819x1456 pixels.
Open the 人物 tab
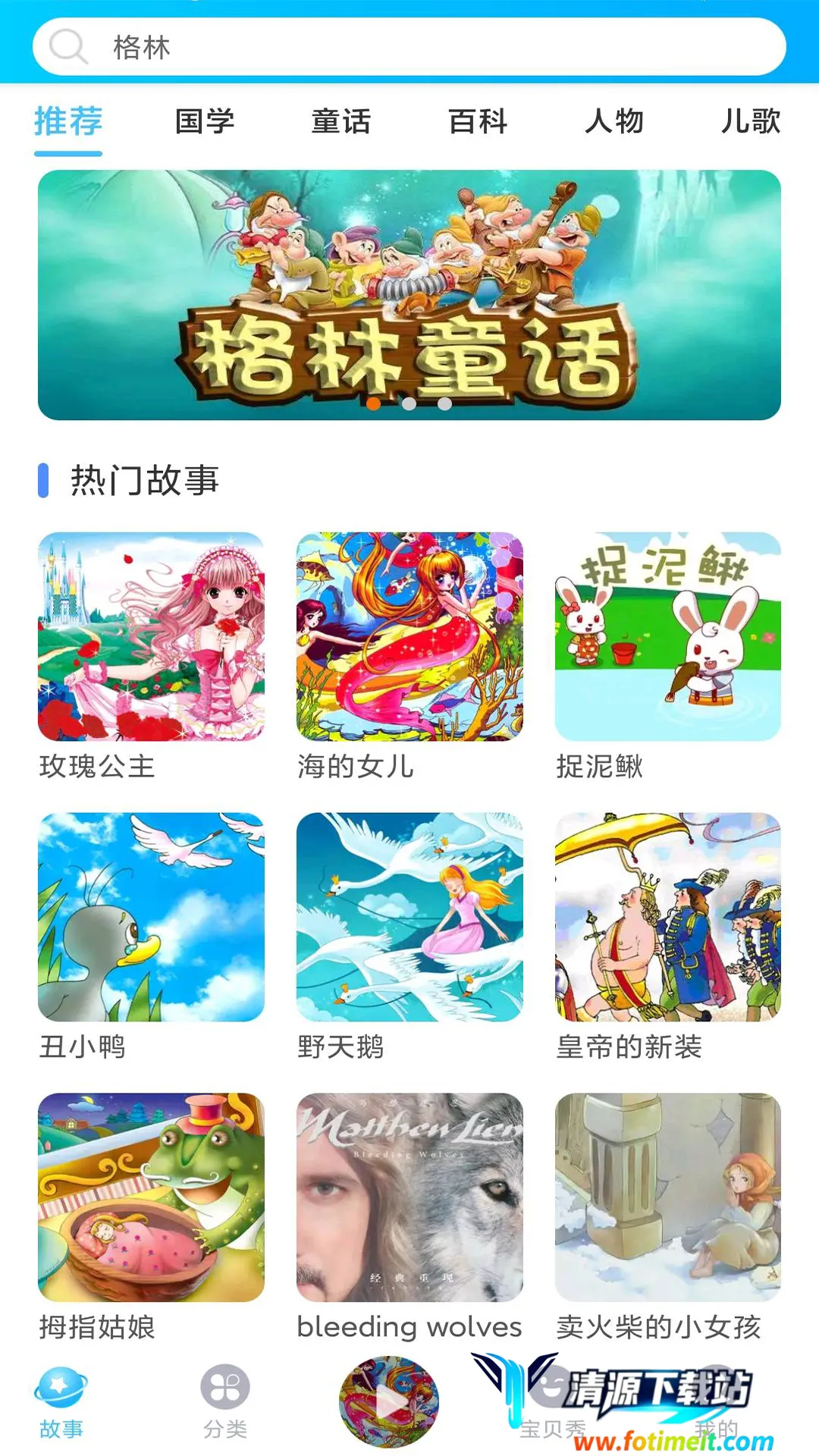coord(614,121)
